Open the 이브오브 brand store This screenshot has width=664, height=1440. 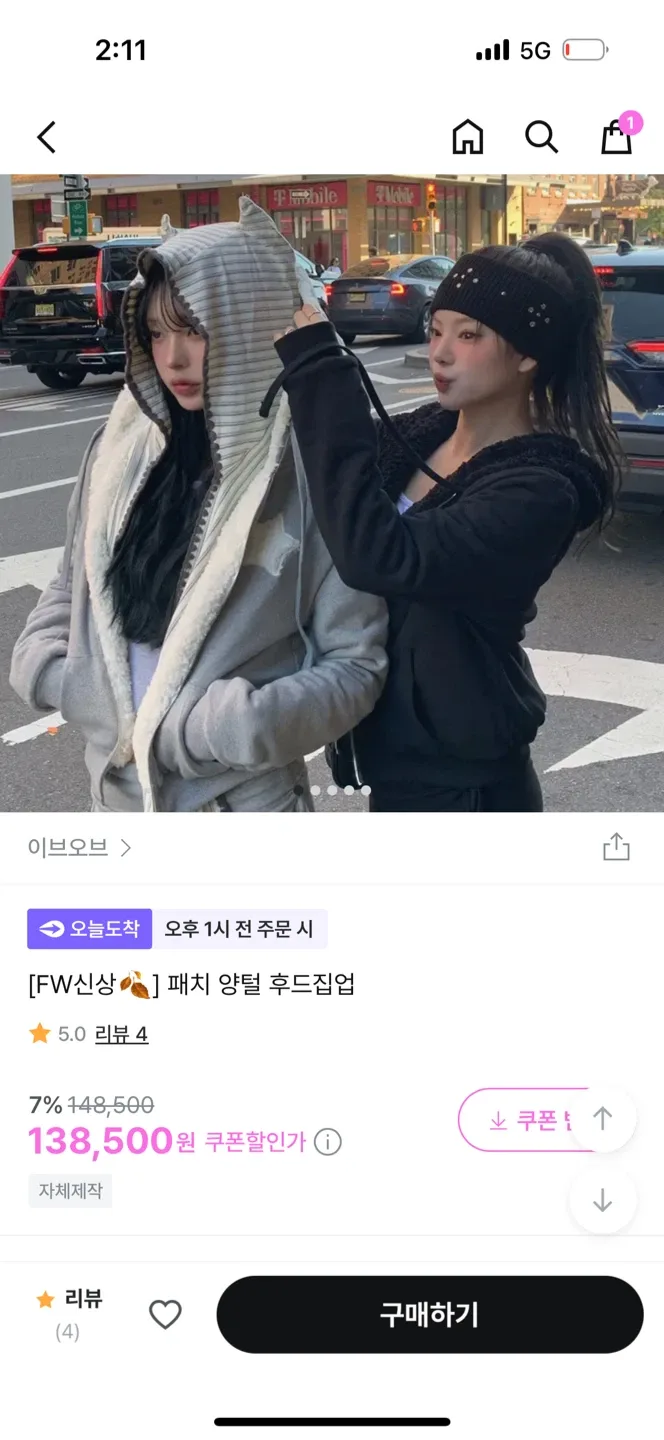coord(79,848)
